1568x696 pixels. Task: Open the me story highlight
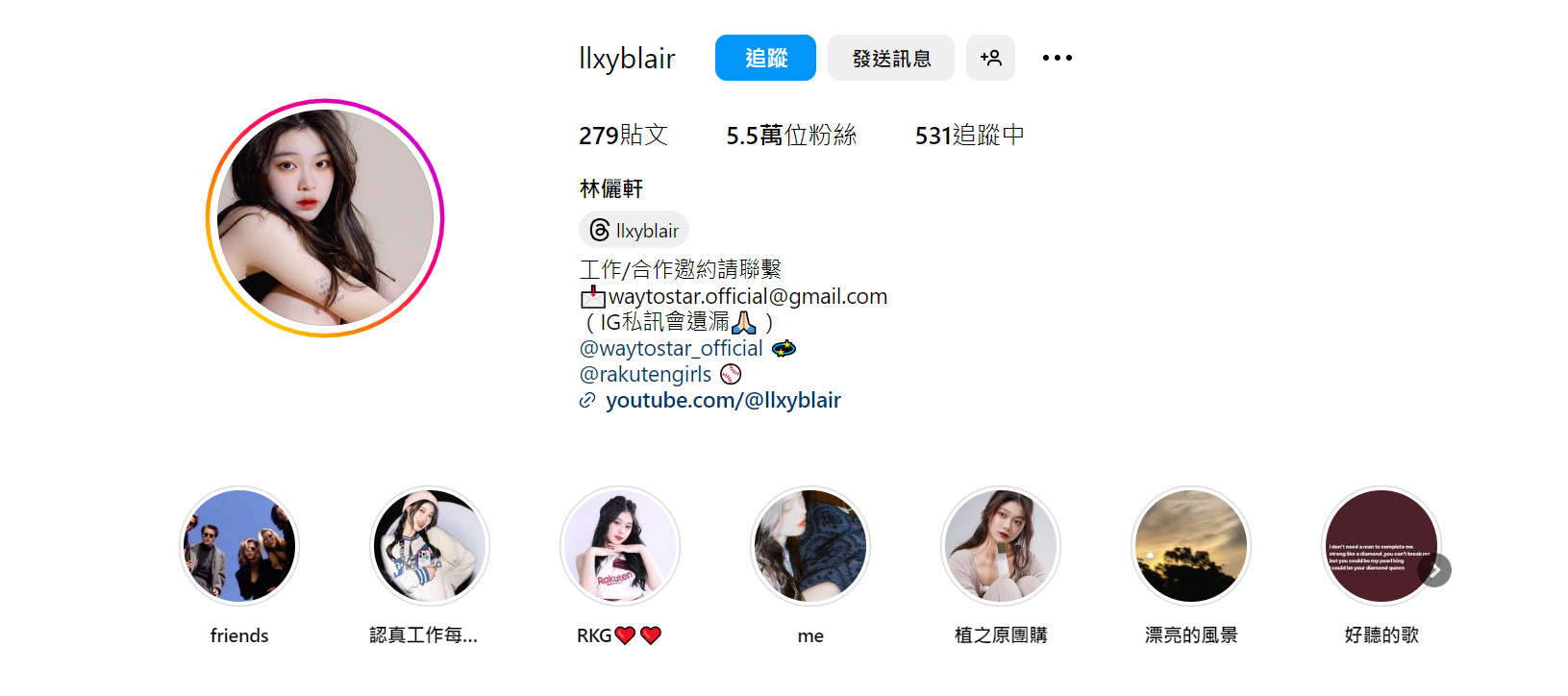click(x=810, y=546)
